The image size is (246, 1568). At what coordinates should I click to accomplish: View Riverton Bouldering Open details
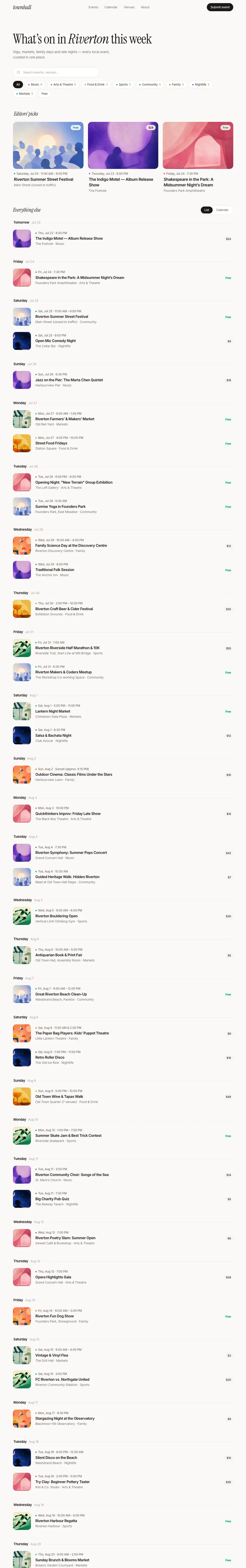tap(122, 916)
